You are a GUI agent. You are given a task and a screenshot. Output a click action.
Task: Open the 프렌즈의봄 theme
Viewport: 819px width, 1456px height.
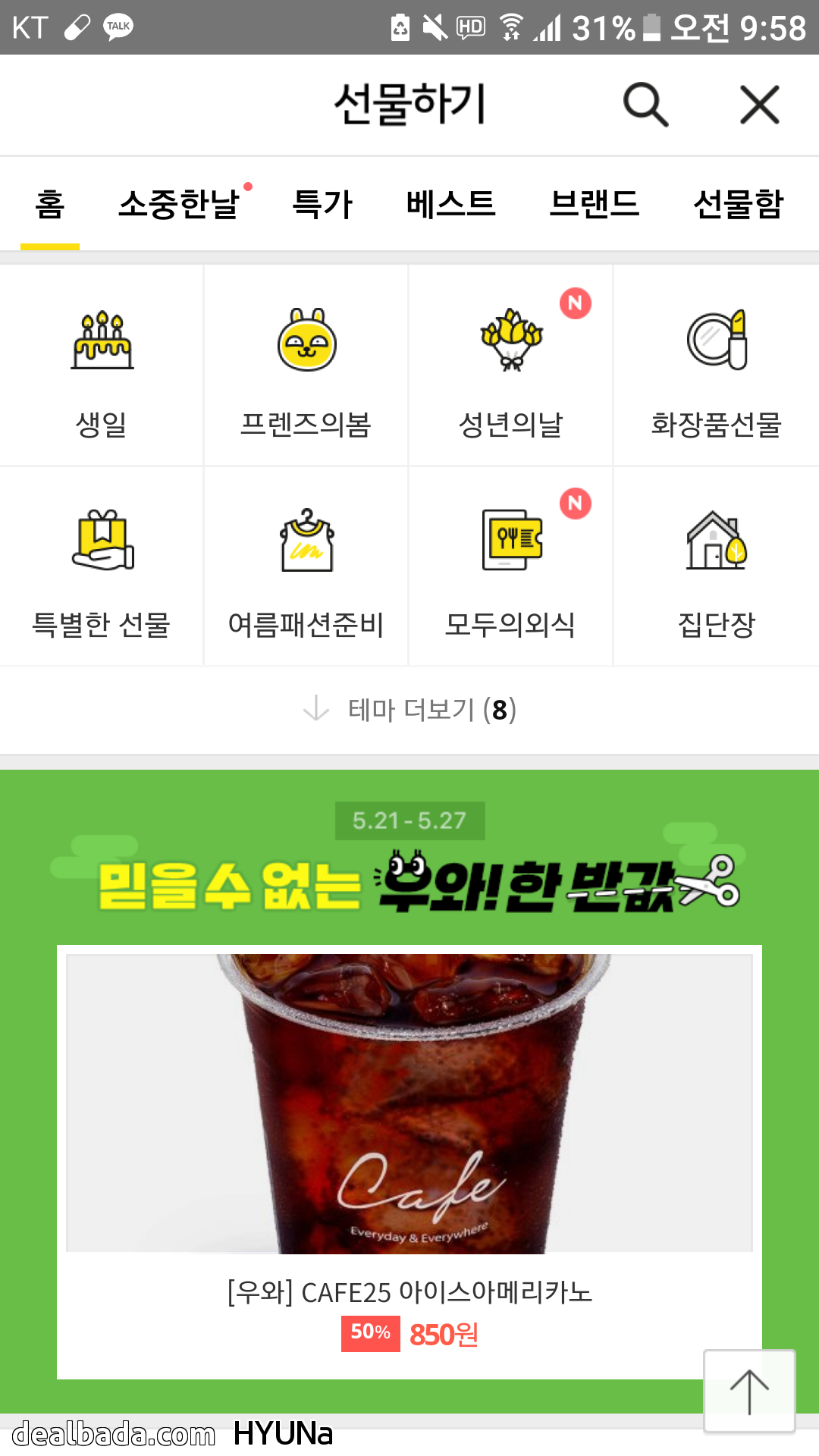point(306,365)
